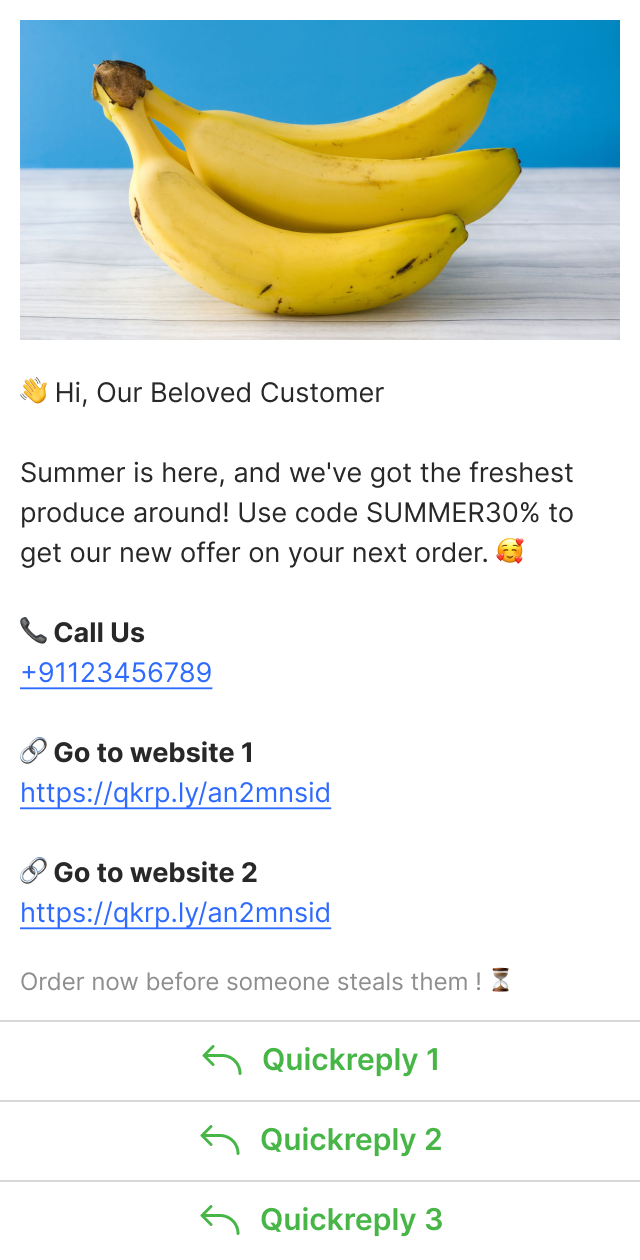This screenshot has width=640, height=1260.
Task: Open the link under Go to website 1
Action: (175, 793)
